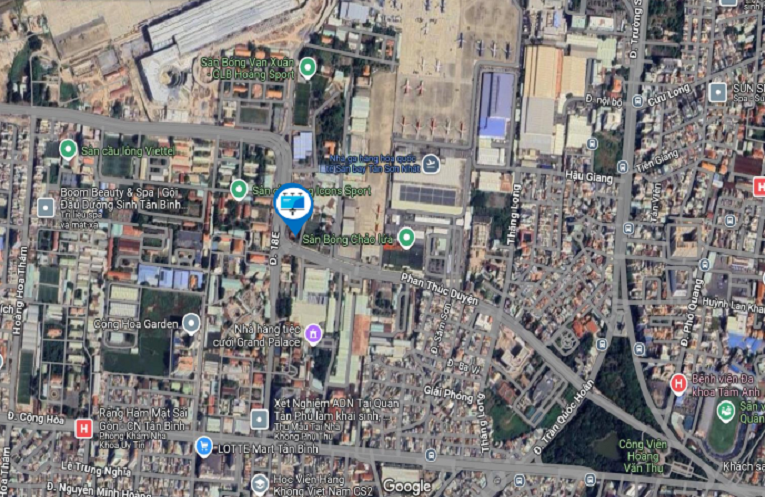765x497 pixels.
Task: Tap the Boom Beauty & Spa marker
Action: (45, 207)
